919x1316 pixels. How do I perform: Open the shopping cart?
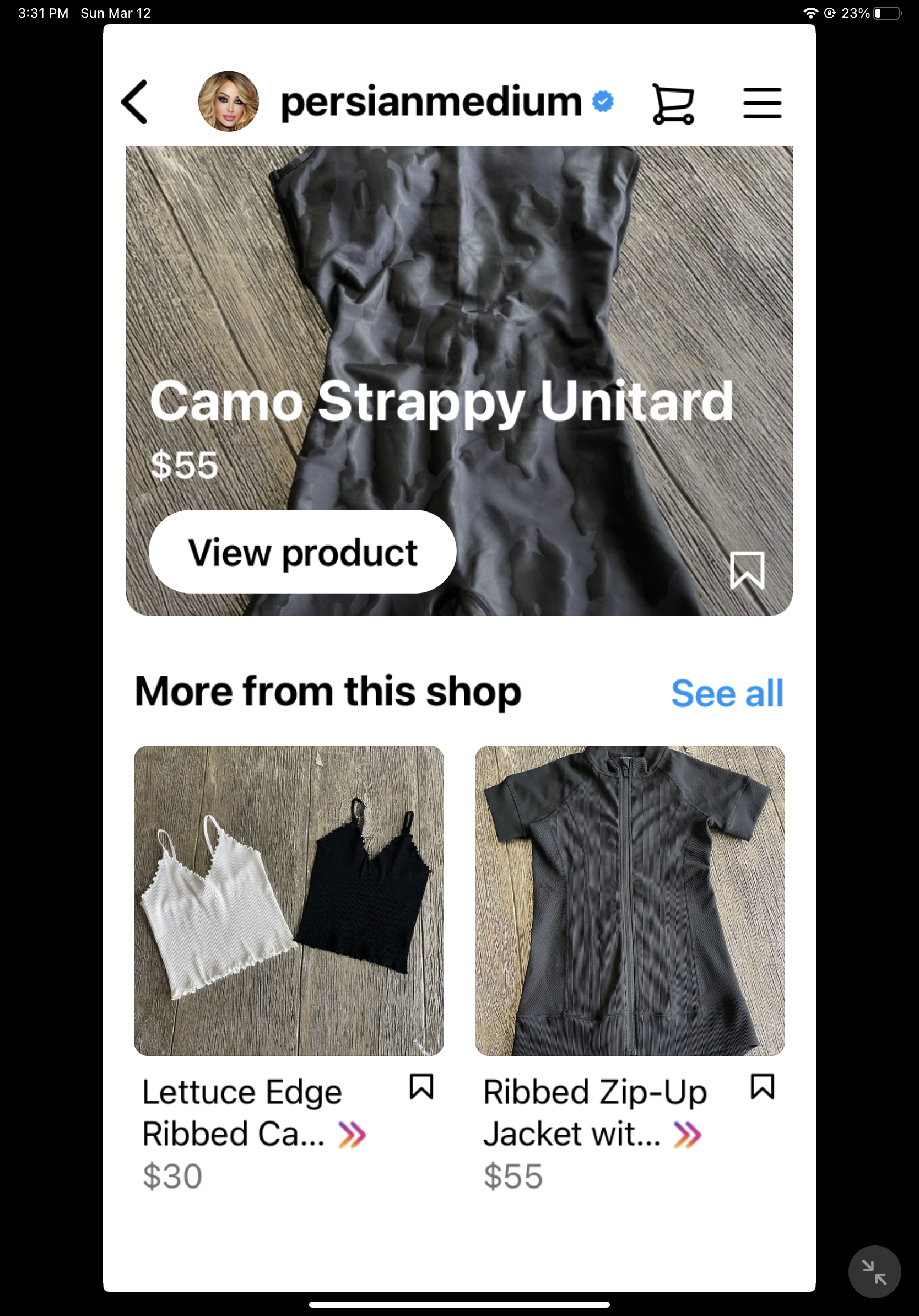pos(673,104)
